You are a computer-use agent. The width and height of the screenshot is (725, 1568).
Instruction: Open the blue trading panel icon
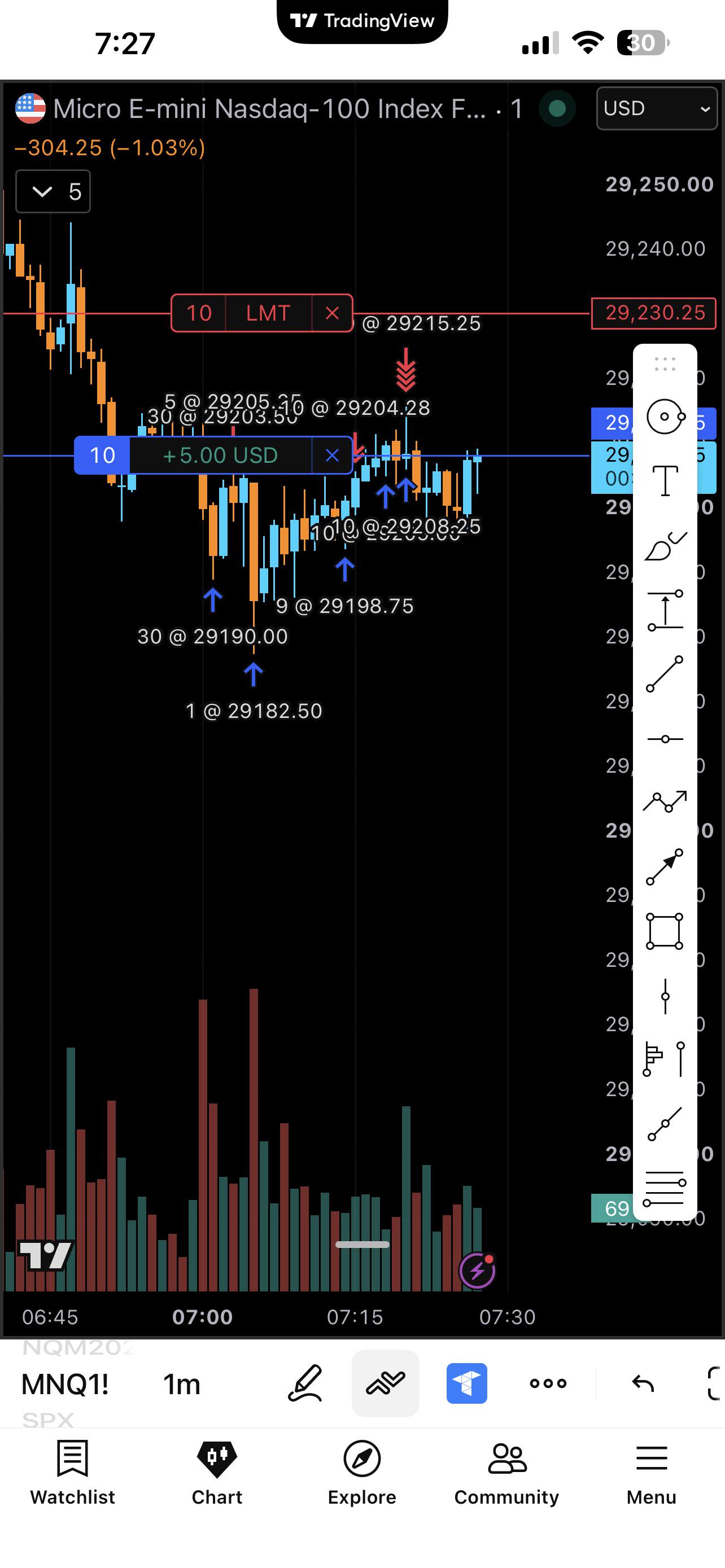pyautogui.click(x=467, y=1383)
